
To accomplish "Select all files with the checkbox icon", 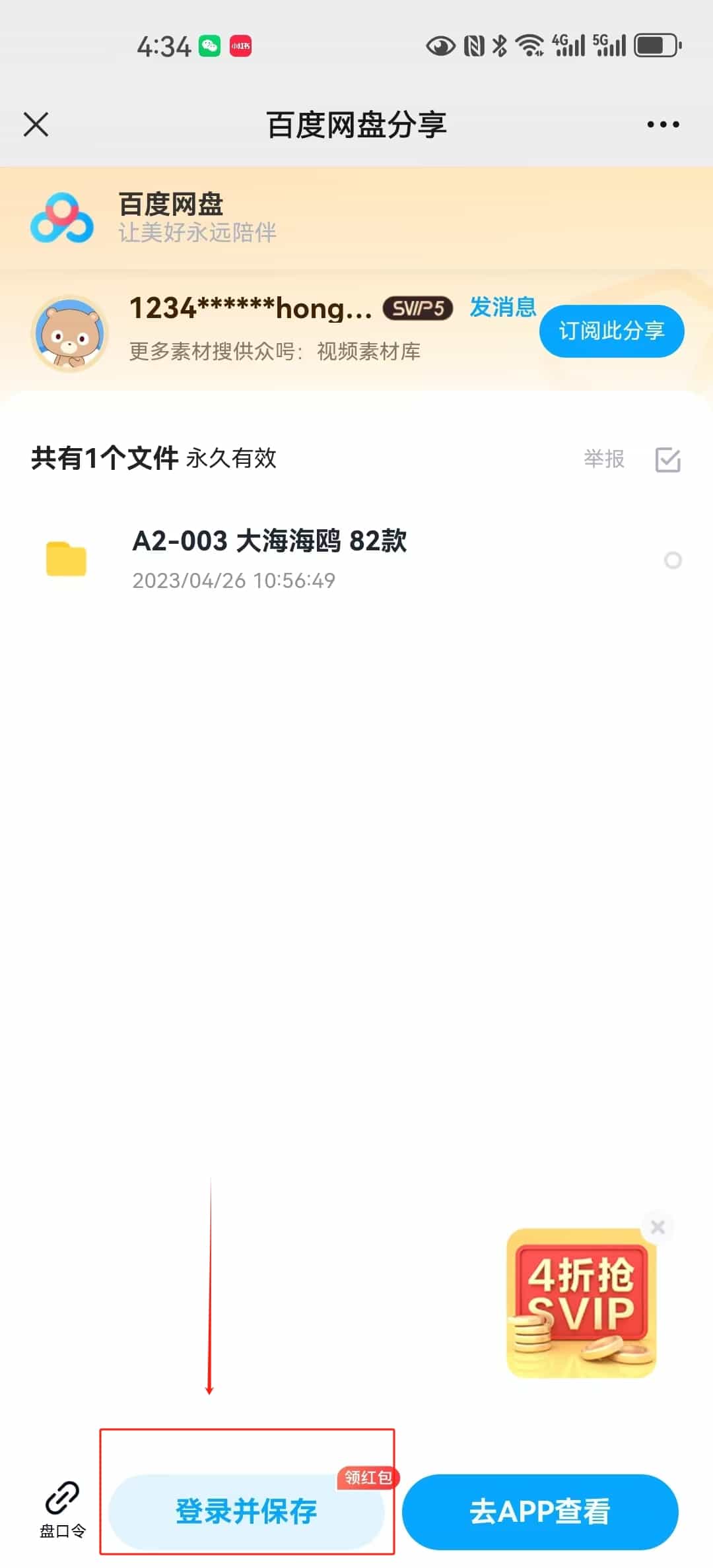I will pyautogui.click(x=667, y=459).
